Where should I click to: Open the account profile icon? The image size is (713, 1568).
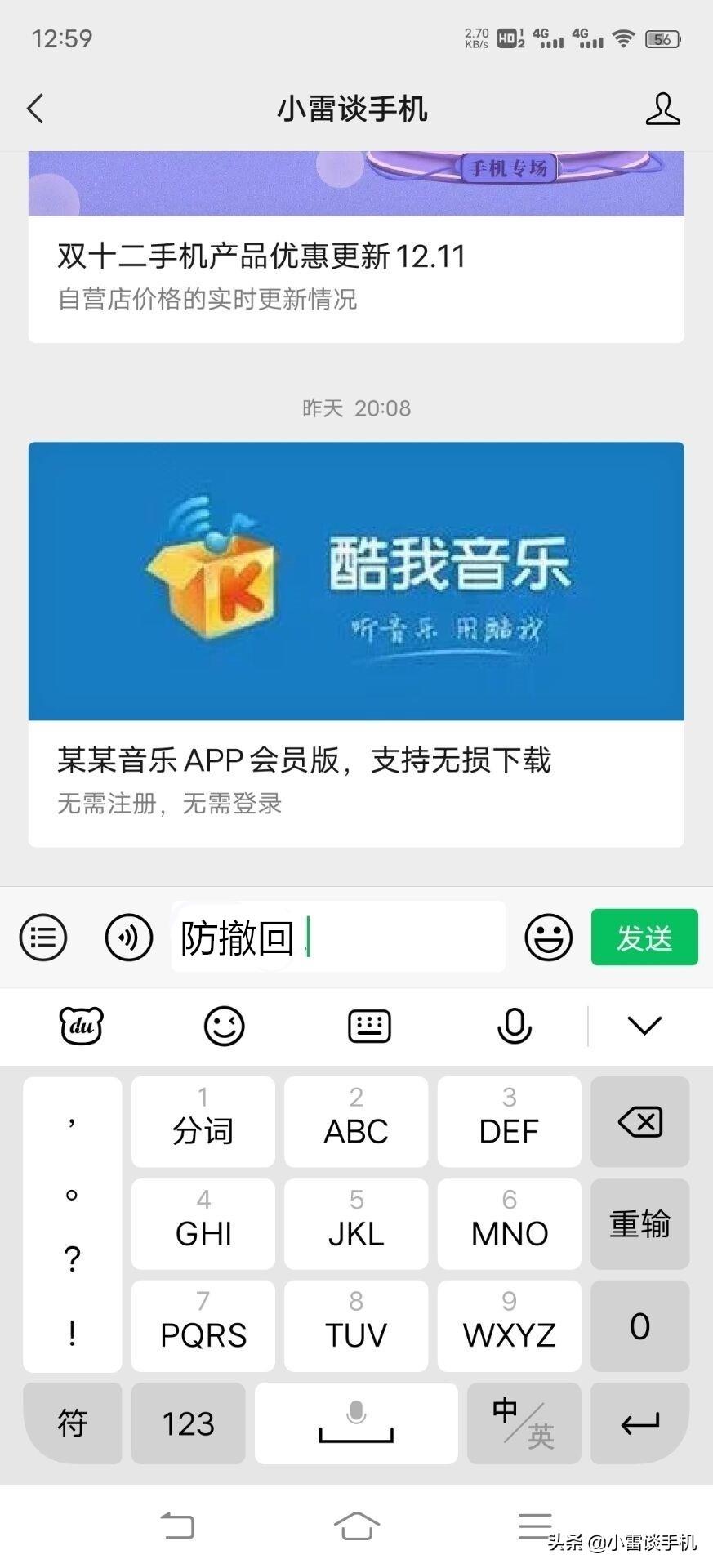(662, 109)
